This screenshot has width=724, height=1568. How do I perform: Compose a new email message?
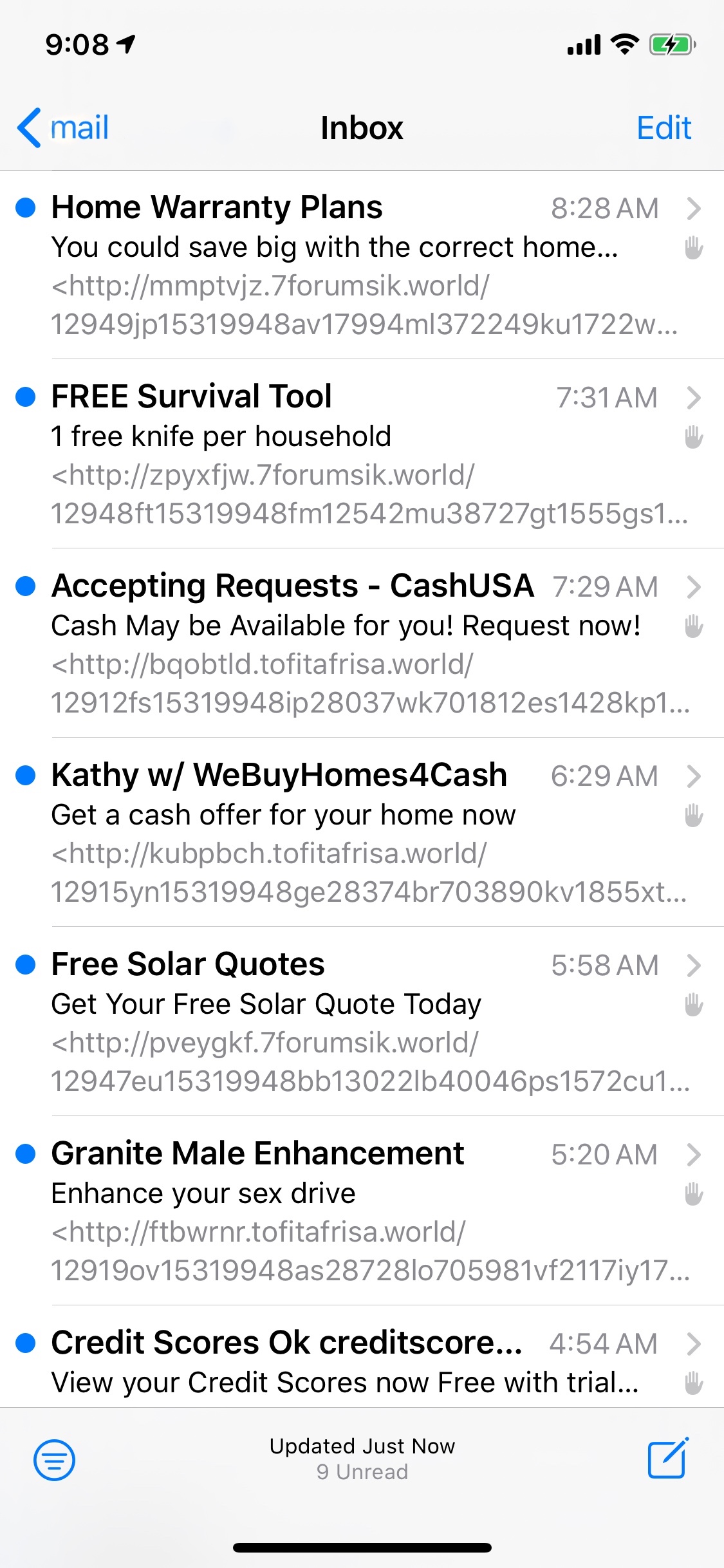[x=667, y=1458]
